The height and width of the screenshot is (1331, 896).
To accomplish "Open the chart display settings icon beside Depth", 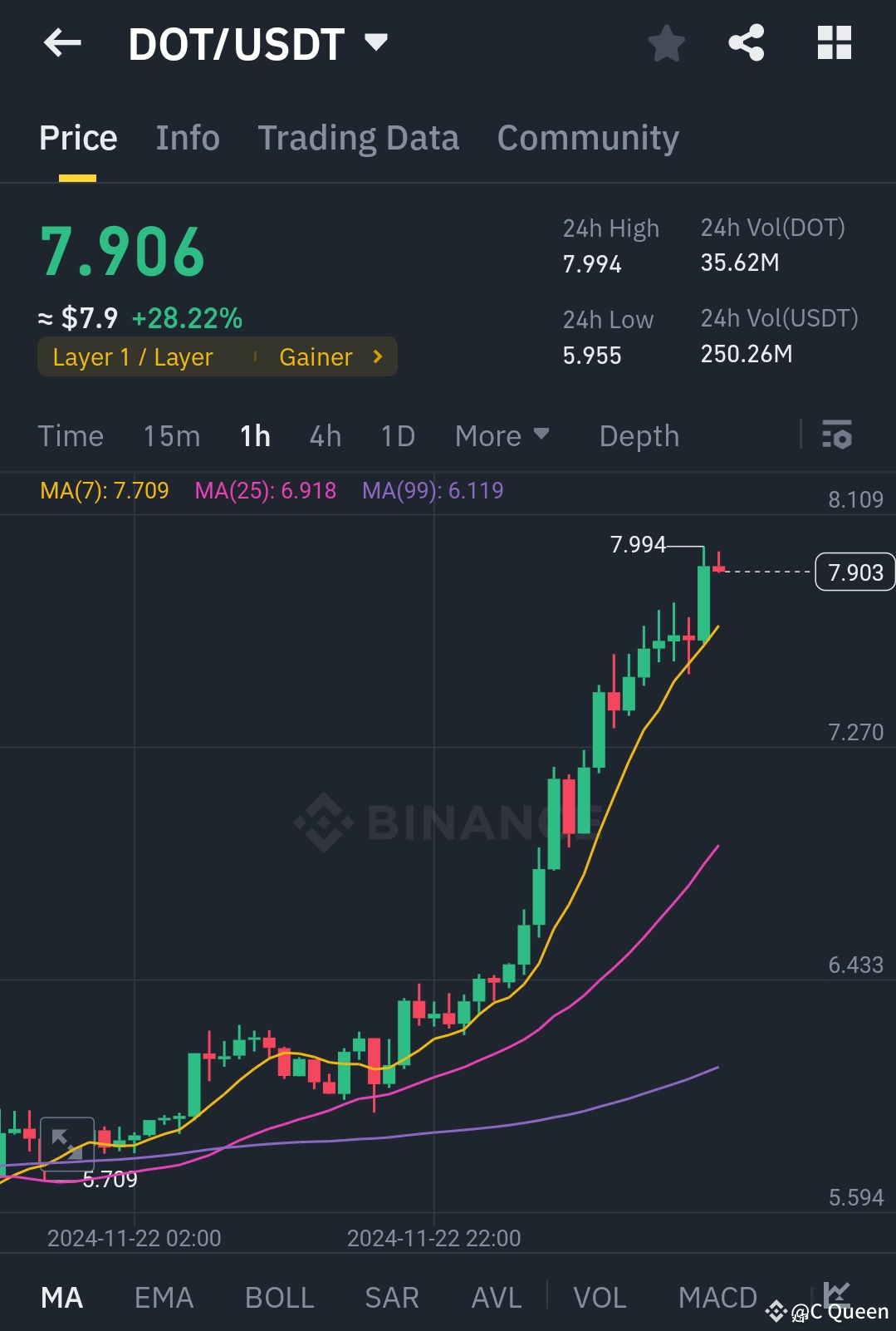I will 837,435.
